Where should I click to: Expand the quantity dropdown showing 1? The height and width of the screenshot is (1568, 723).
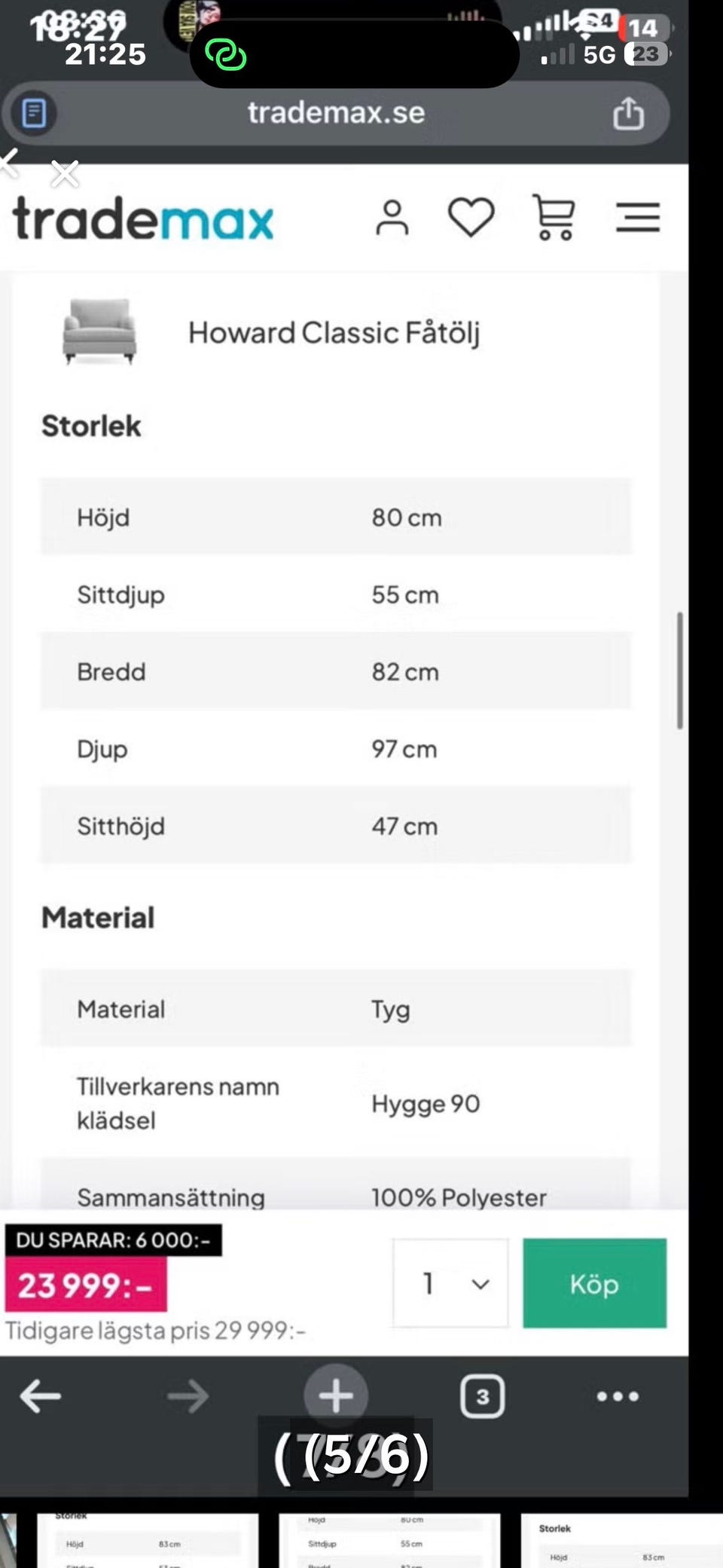(x=450, y=1283)
